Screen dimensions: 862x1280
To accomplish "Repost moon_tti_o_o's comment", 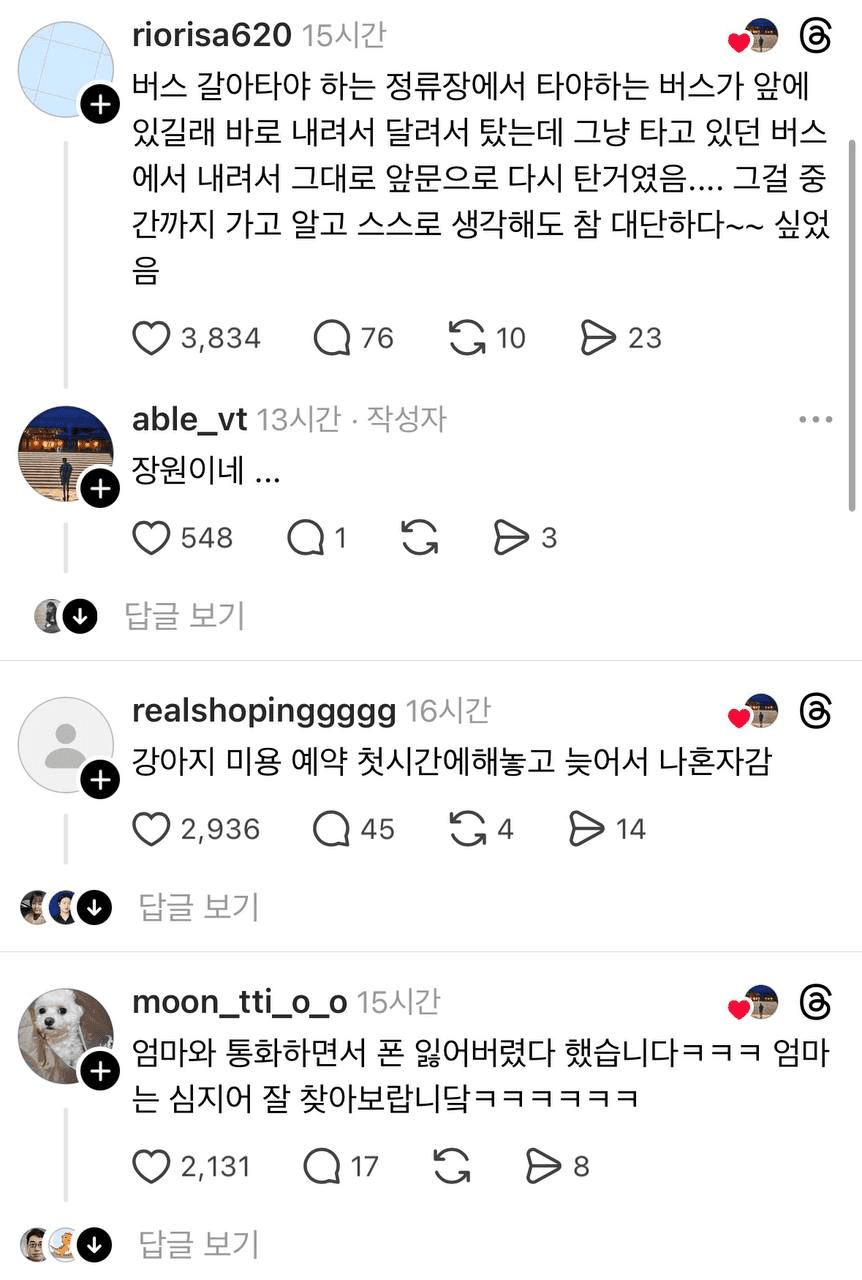I will pyautogui.click(x=452, y=1166).
